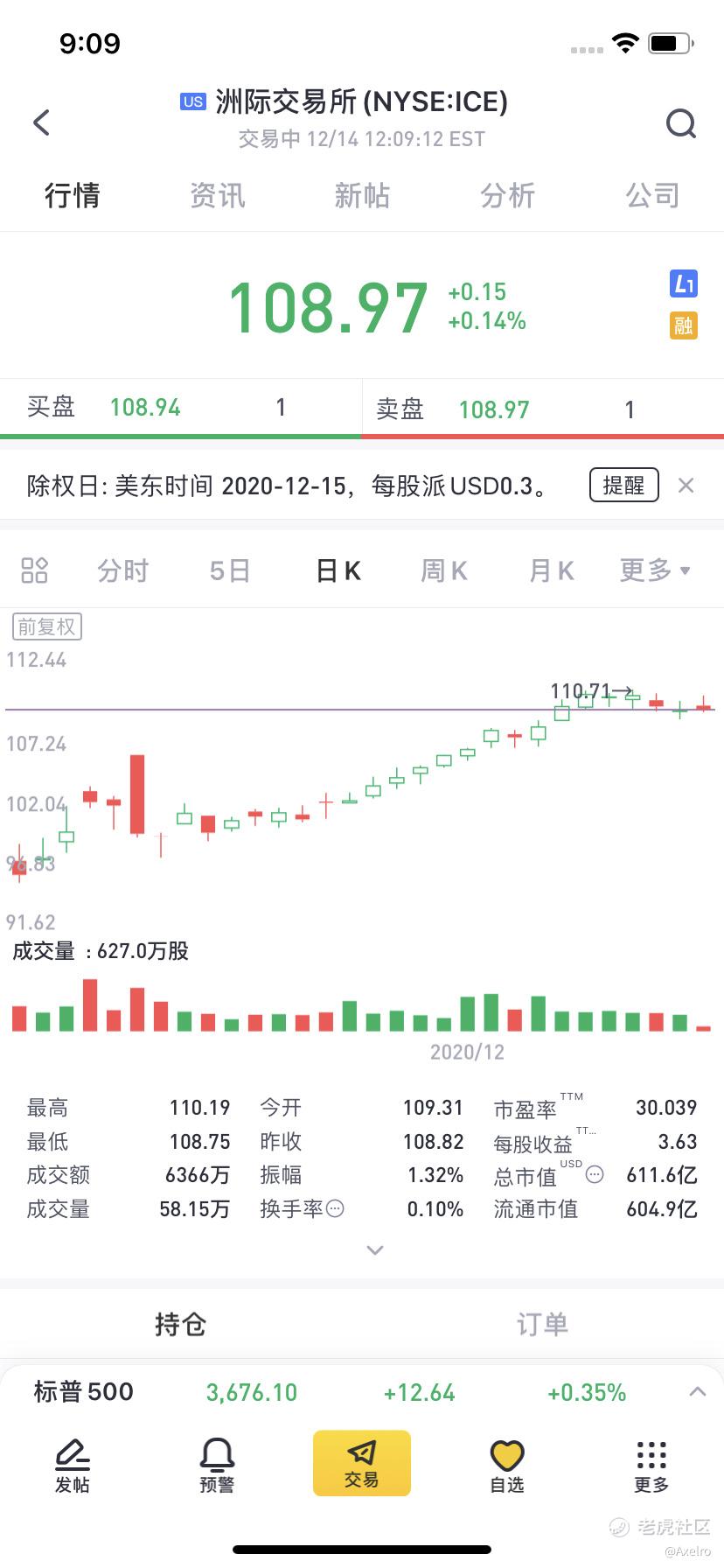This screenshot has width=724, height=1568.
Task: Open the 新帖 tab
Action: 362,195
